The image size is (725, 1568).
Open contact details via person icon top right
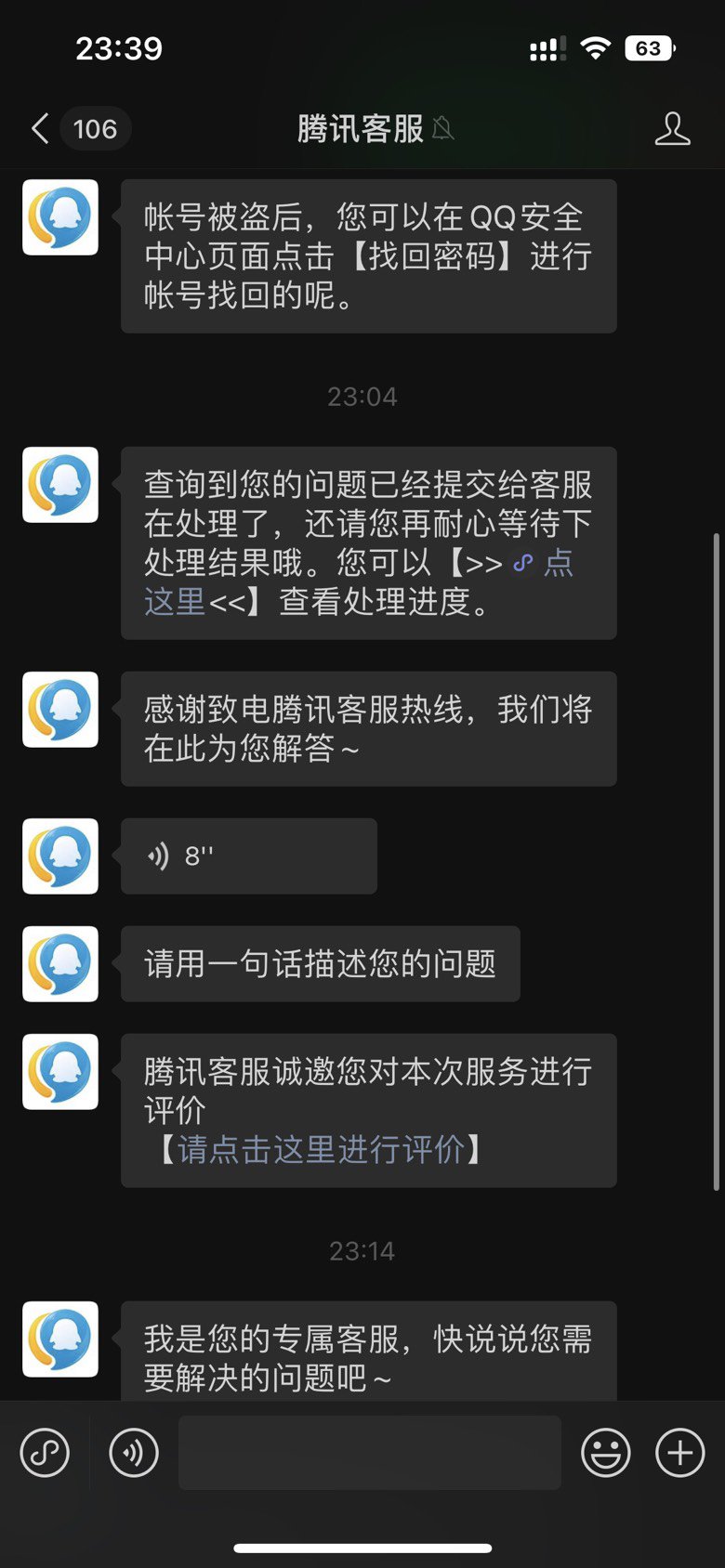(673, 129)
